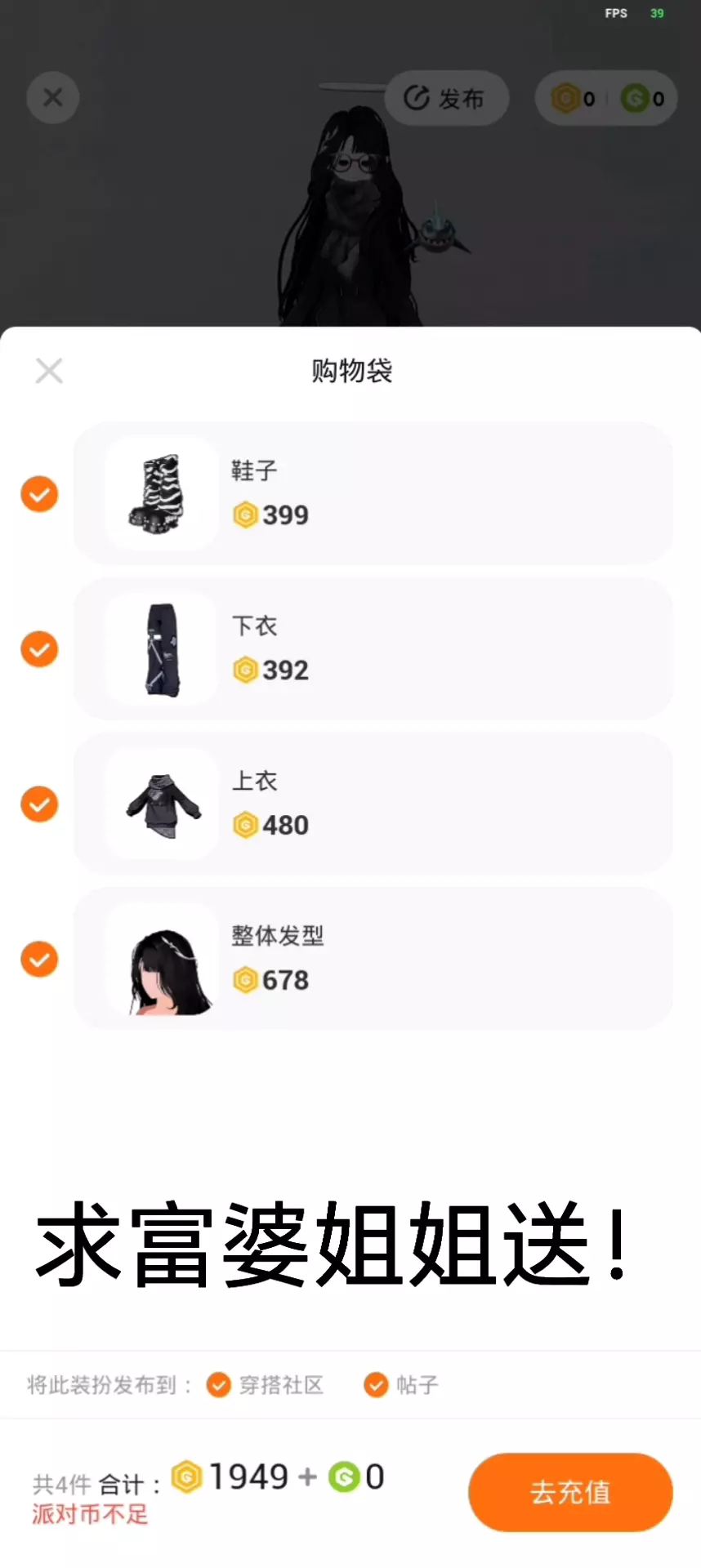This screenshot has width=701, height=1568.
Task: Toggle publishing to 穿搭社区
Action: click(x=219, y=1385)
